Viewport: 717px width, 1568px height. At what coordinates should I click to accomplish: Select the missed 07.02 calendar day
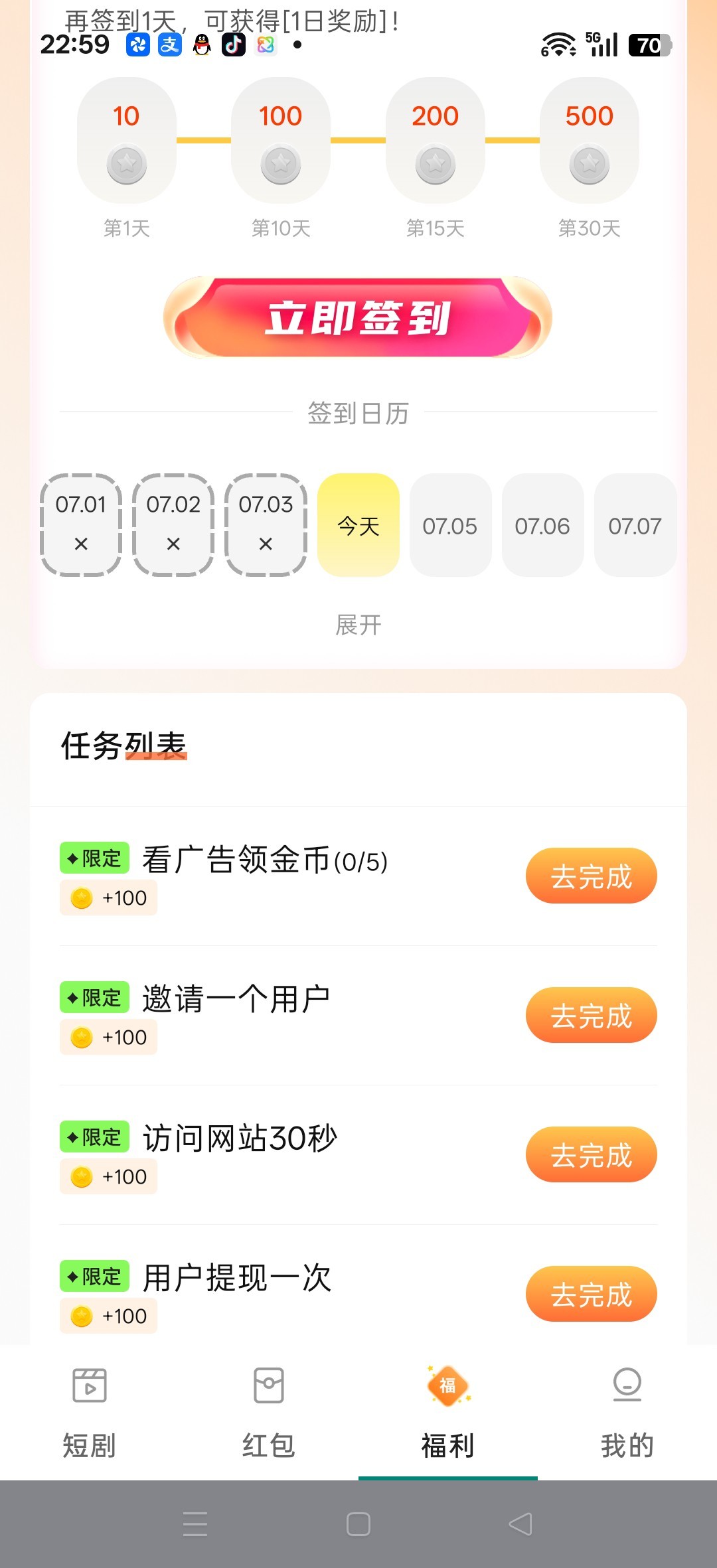tap(173, 525)
